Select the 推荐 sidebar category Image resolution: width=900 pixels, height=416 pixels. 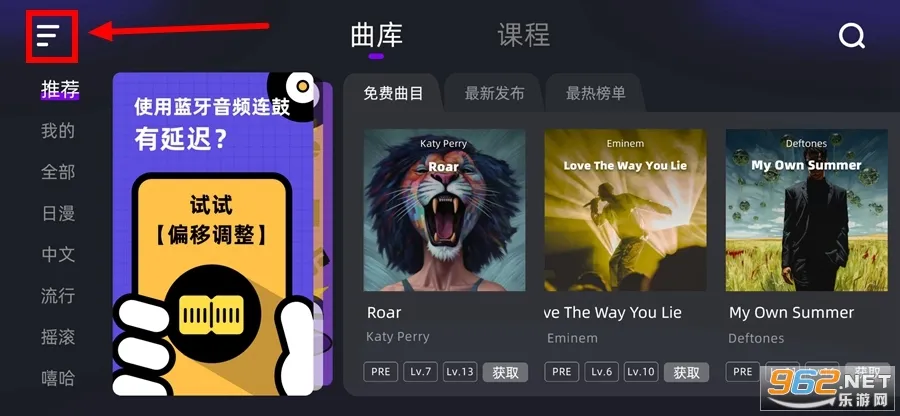tap(60, 90)
